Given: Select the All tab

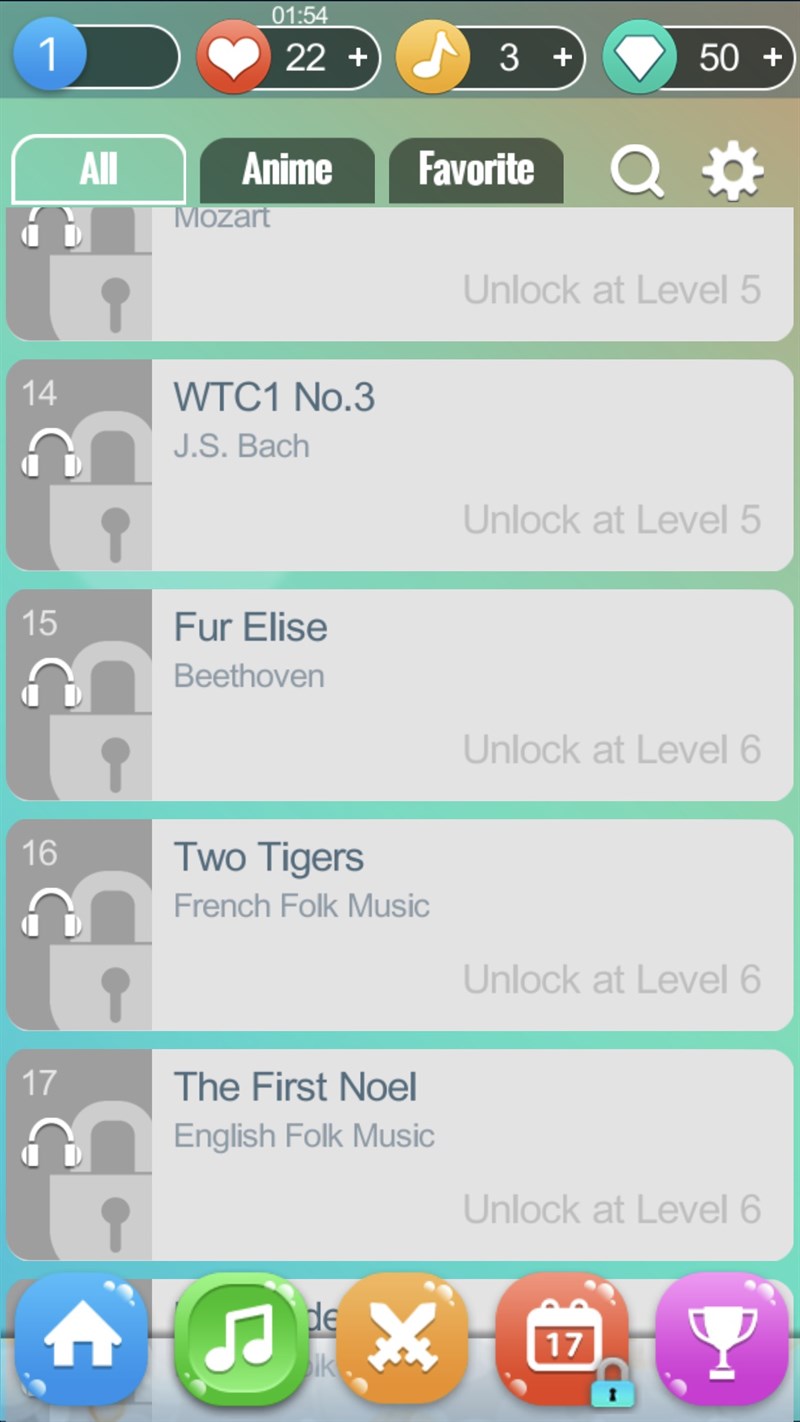Looking at the screenshot, I should pos(99,170).
